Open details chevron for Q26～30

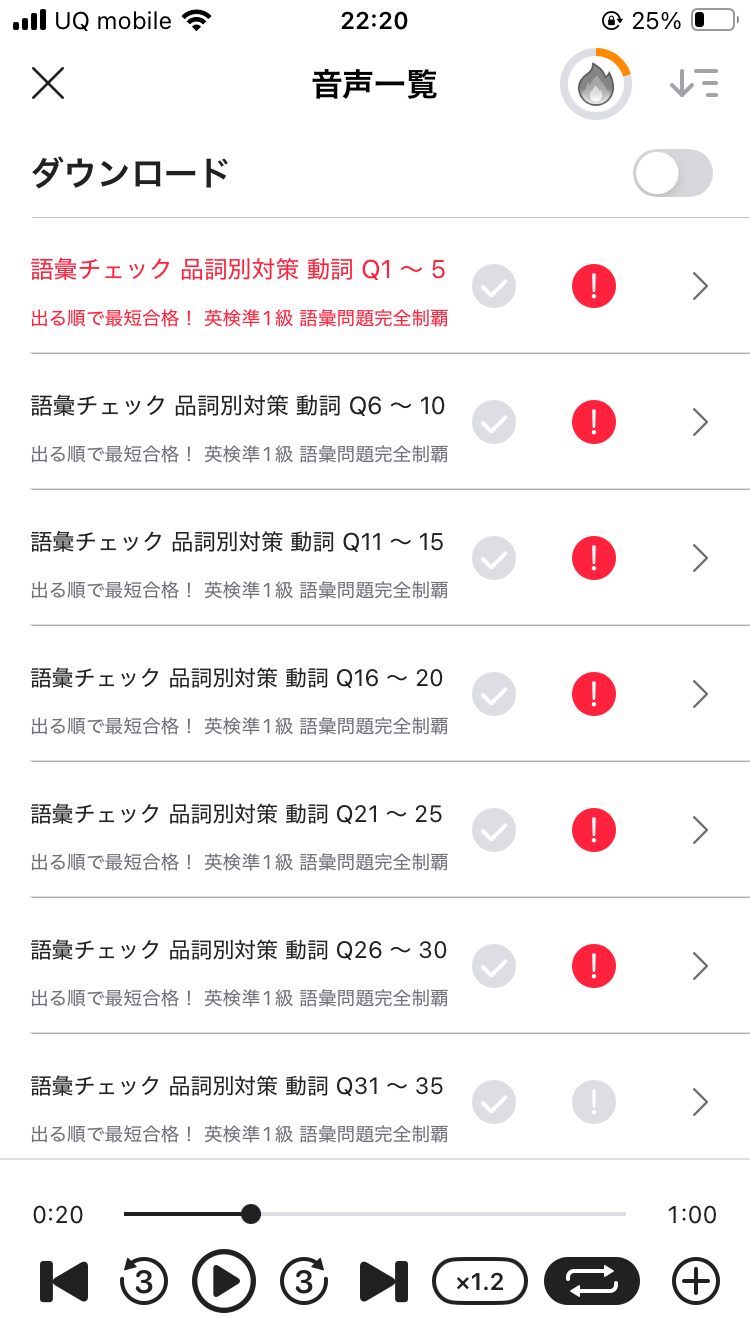click(x=699, y=966)
